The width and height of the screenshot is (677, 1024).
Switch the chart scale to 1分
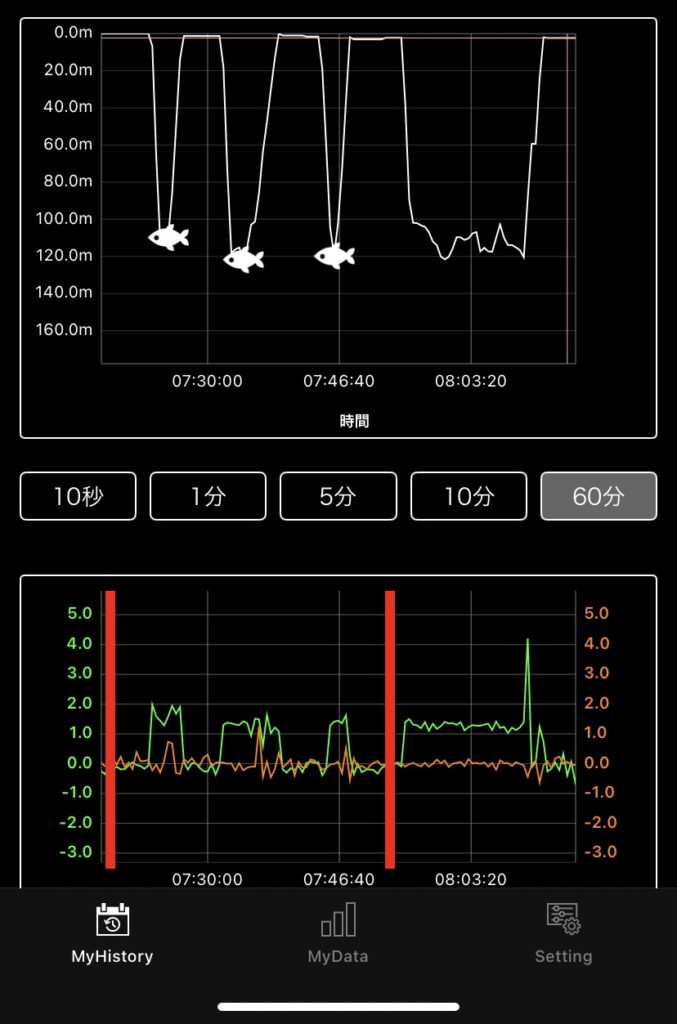click(208, 496)
